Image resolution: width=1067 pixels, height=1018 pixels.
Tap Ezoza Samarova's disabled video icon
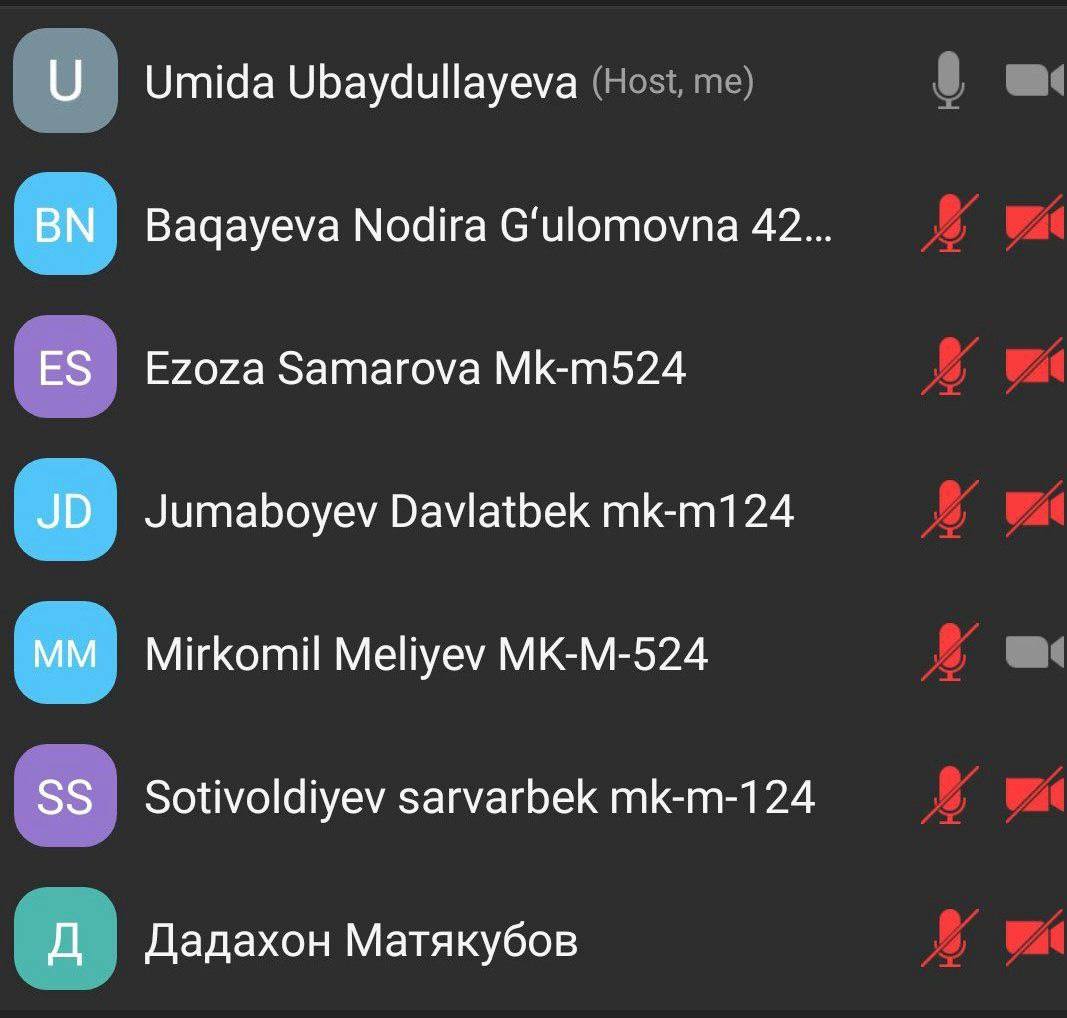click(1034, 368)
